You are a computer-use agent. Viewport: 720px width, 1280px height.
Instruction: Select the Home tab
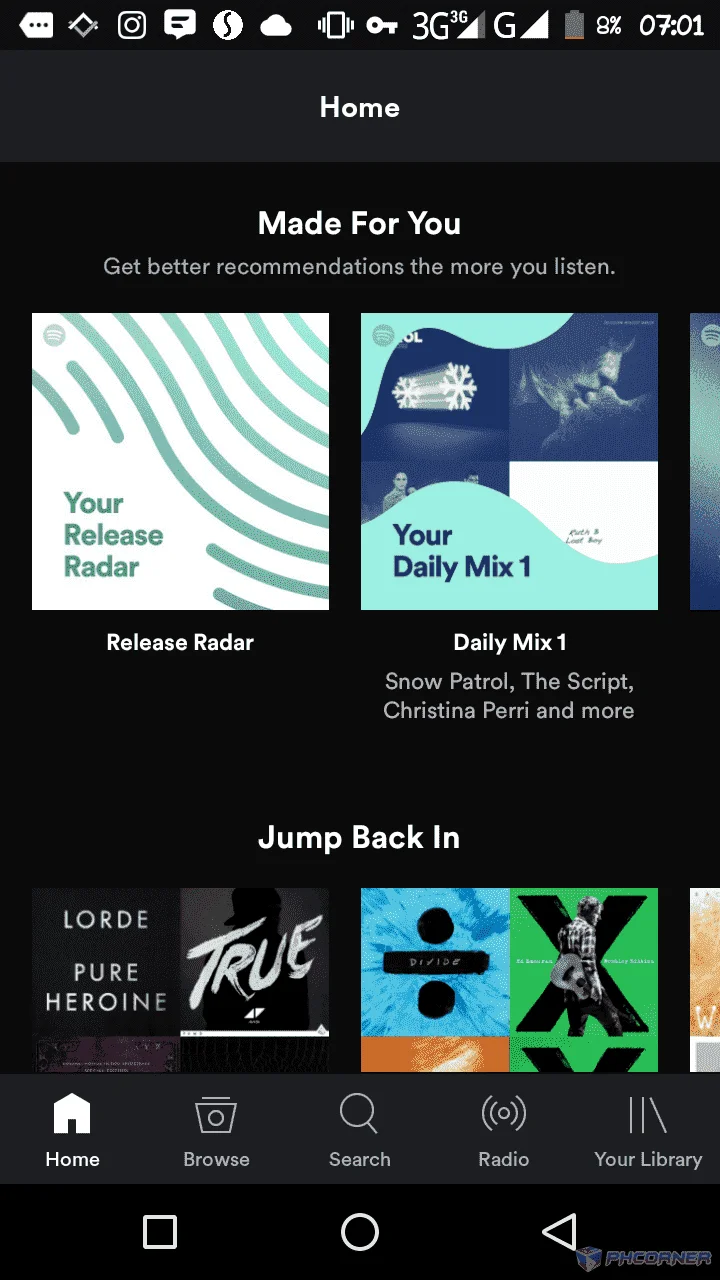(72, 1130)
